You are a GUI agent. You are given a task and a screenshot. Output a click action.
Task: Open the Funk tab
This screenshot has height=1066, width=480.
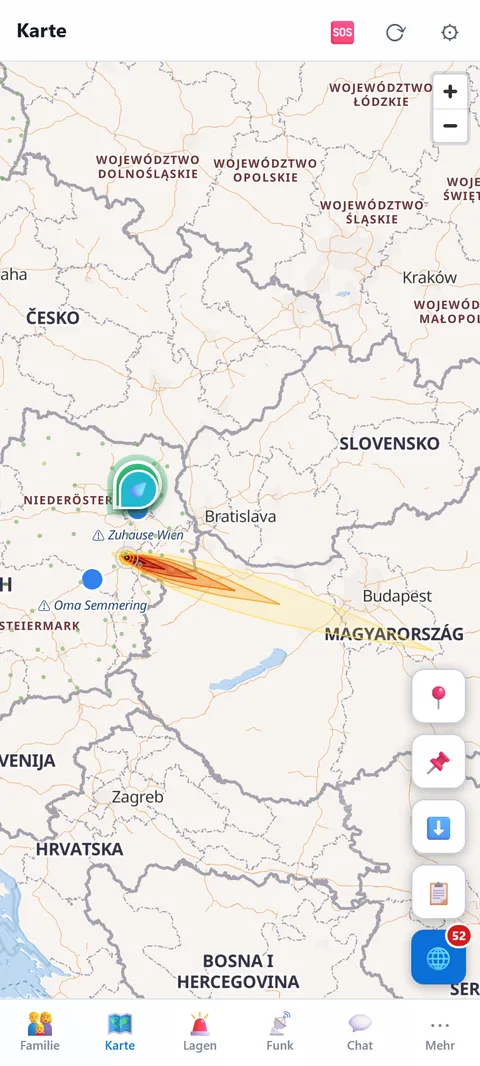coord(279,1031)
